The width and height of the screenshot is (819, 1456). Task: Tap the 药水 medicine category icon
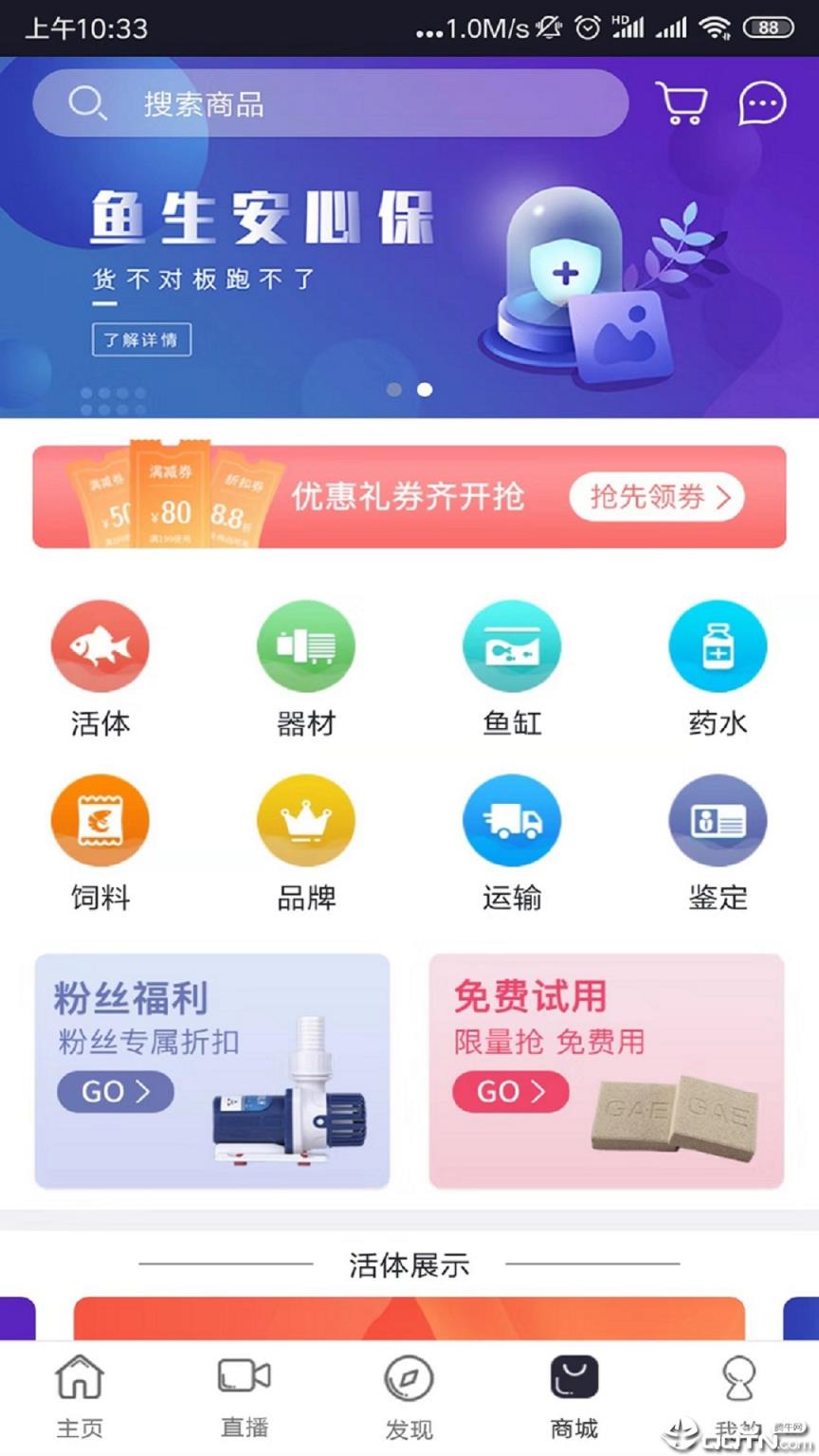[718, 646]
